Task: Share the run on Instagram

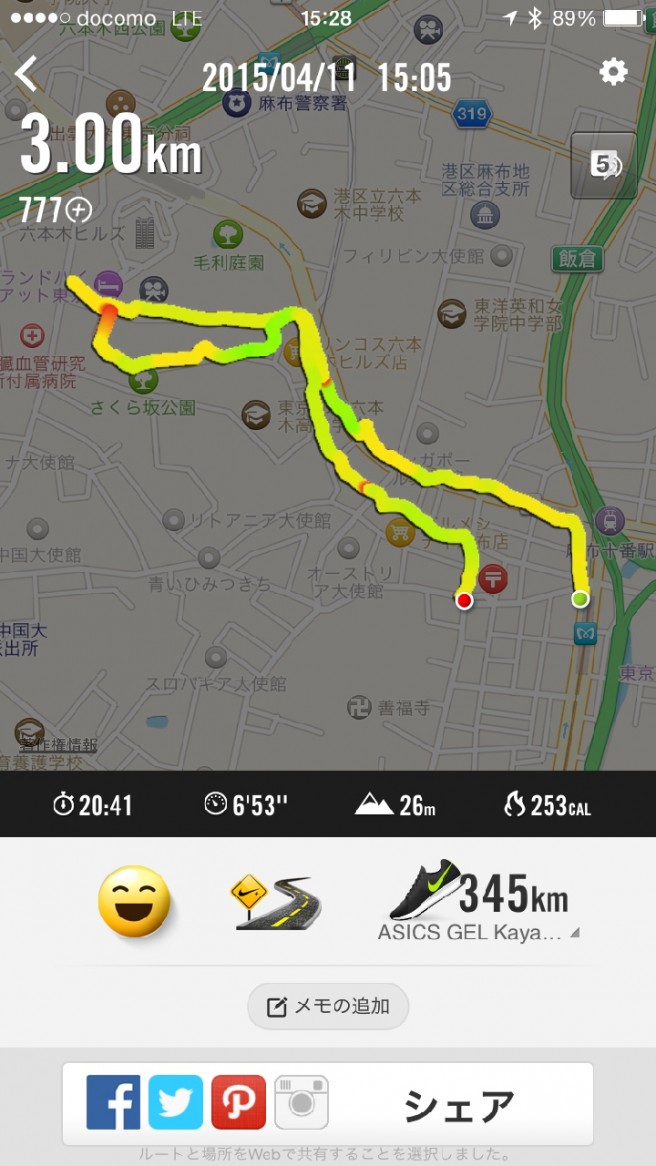Action: (301, 1103)
